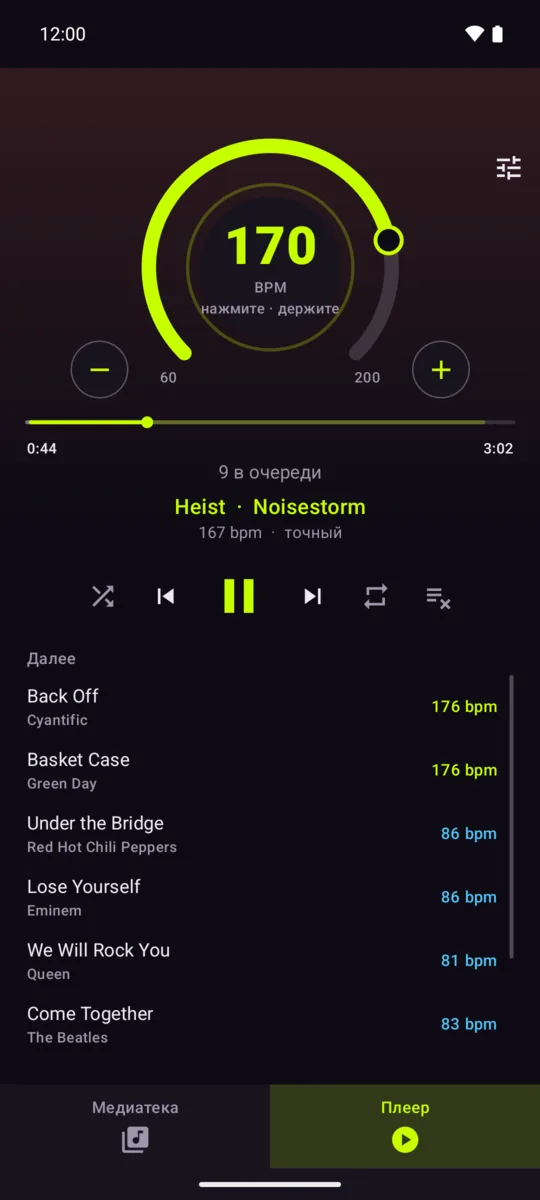
Task: Play Lose Yourself by Eminem
Action: pos(262,898)
